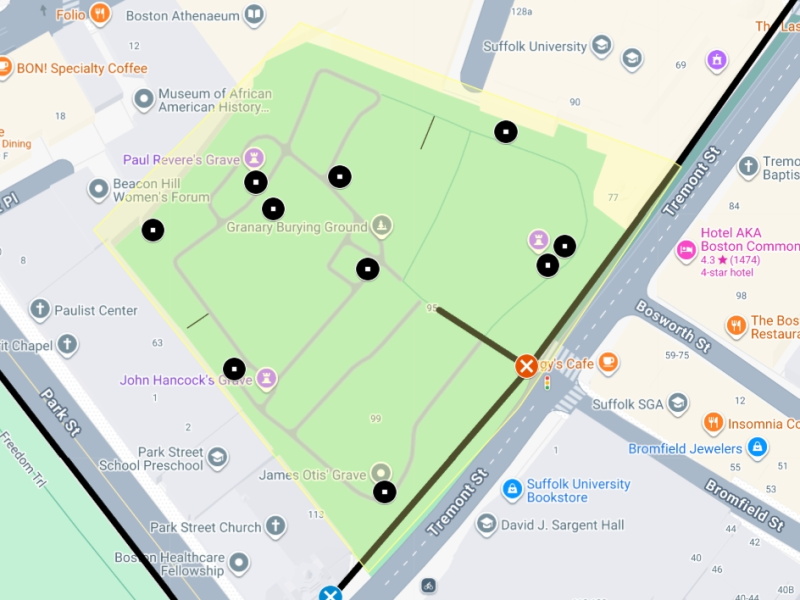Open the Park Street School Preschool marker
The width and height of the screenshot is (800, 600).
[x=217, y=458]
